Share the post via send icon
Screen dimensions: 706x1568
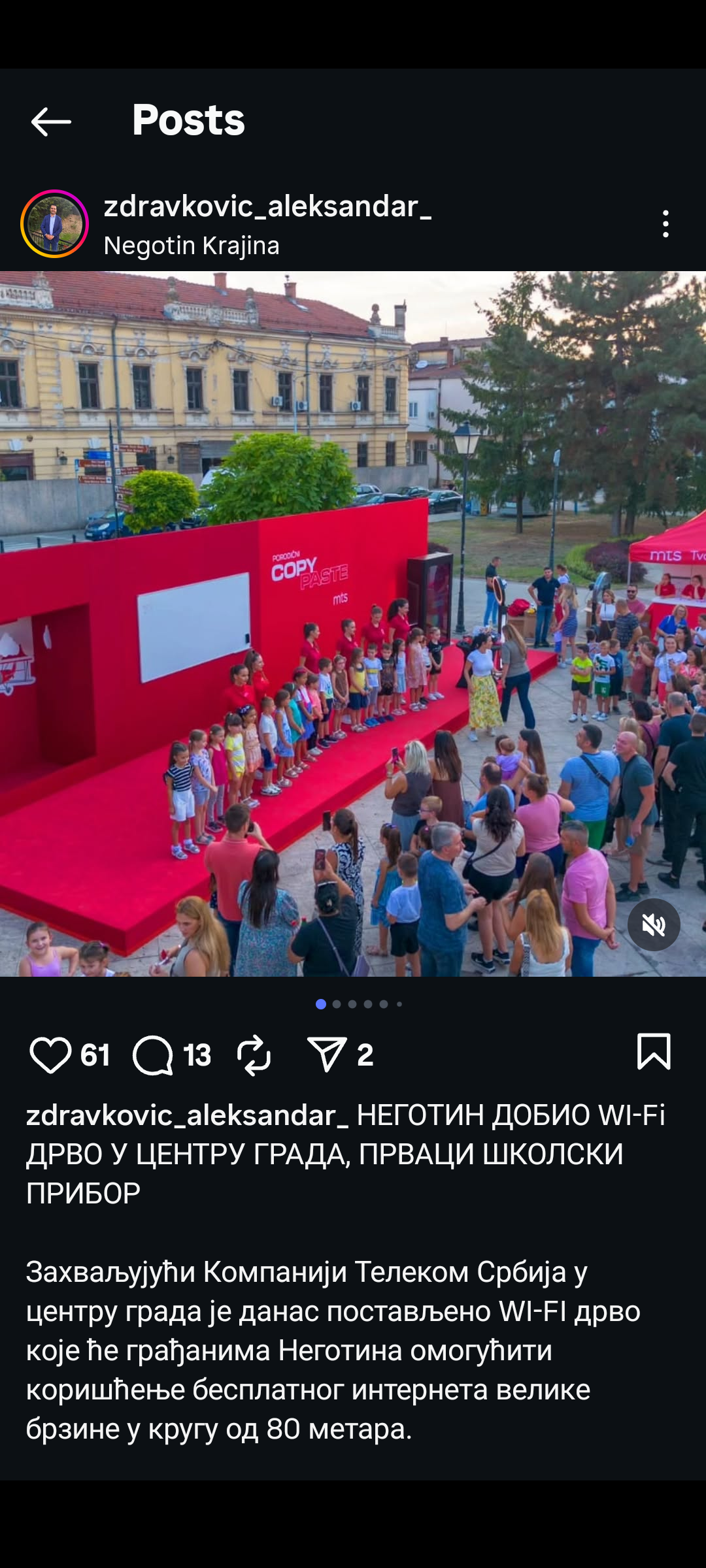[x=326, y=1054]
